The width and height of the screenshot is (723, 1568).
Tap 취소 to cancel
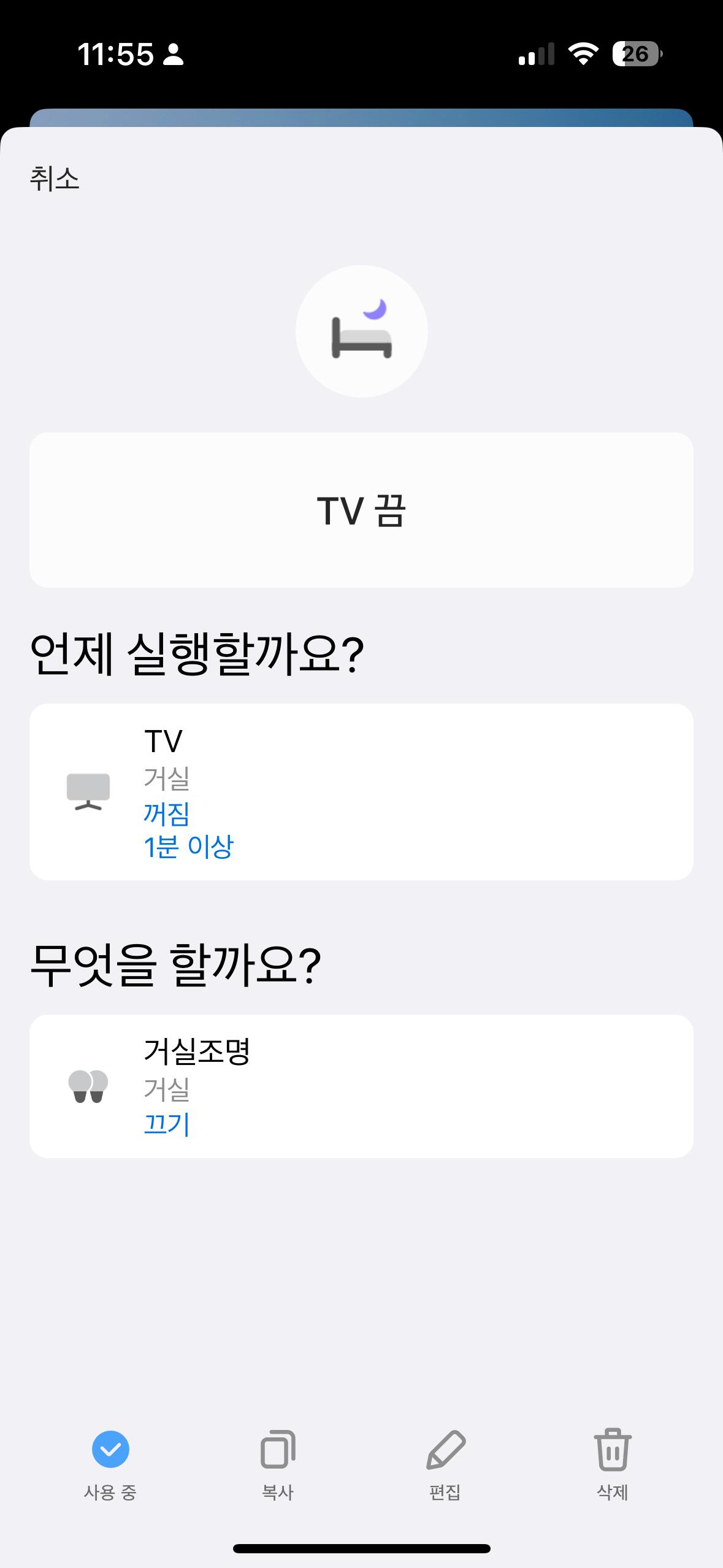[x=55, y=179]
